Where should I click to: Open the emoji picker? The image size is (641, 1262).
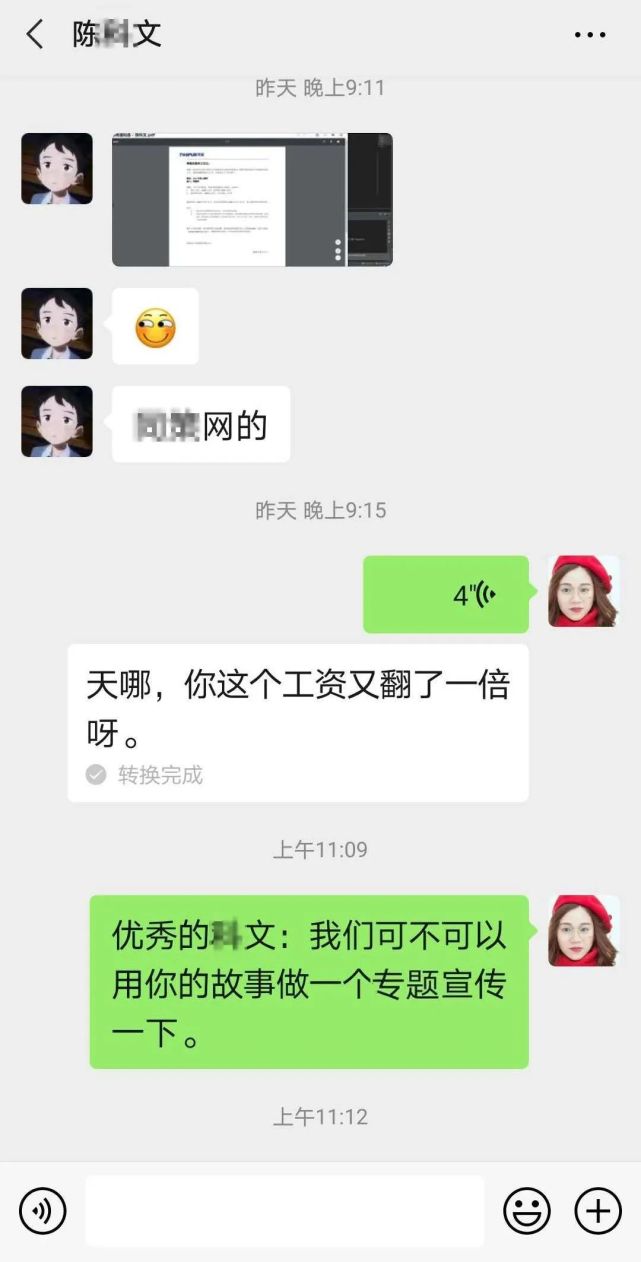527,1212
